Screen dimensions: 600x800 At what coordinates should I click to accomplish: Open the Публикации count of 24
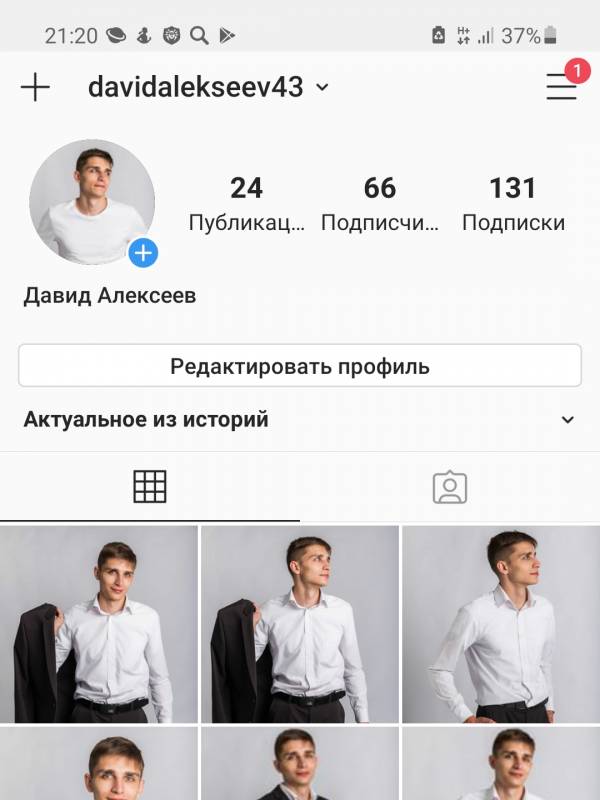[246, 203]
